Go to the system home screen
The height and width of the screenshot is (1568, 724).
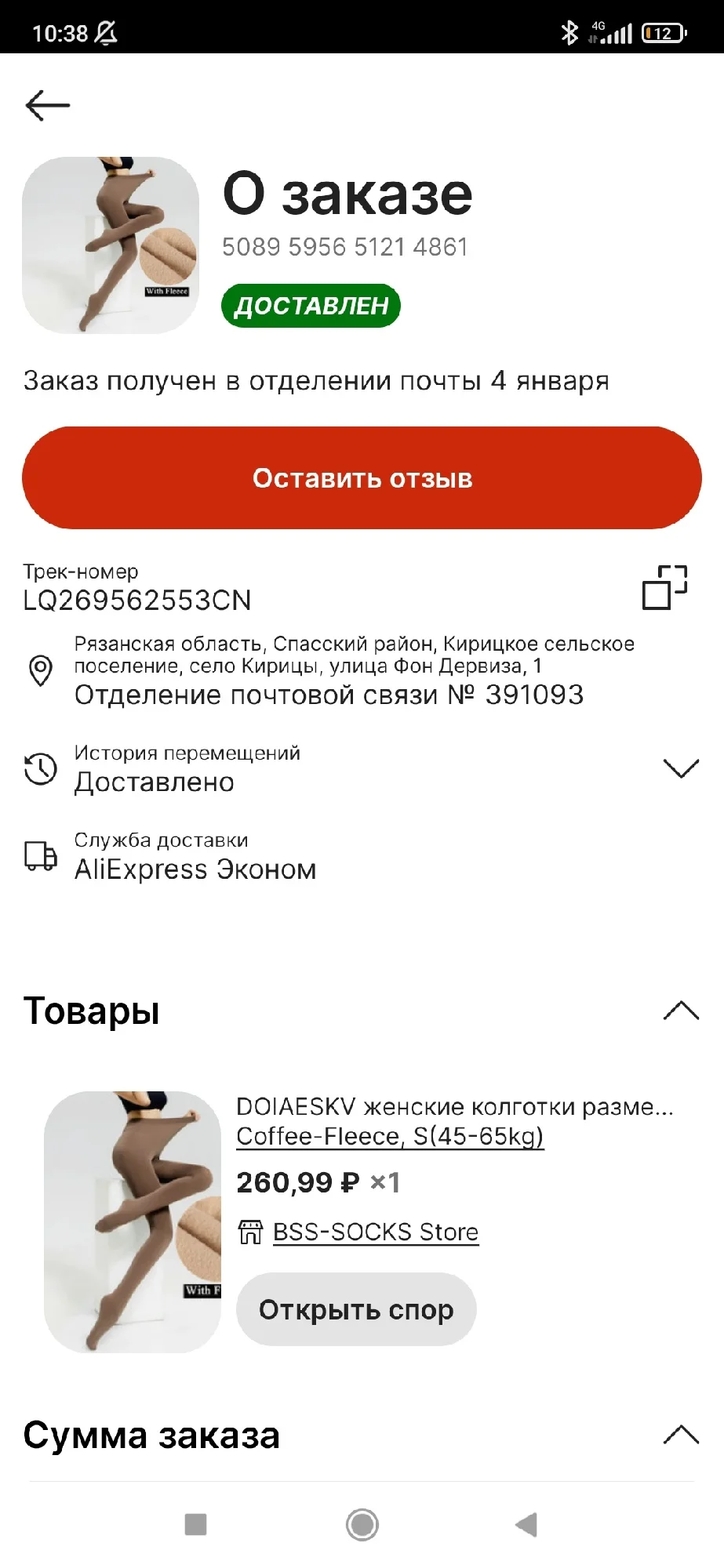(x=362, y=1525)
